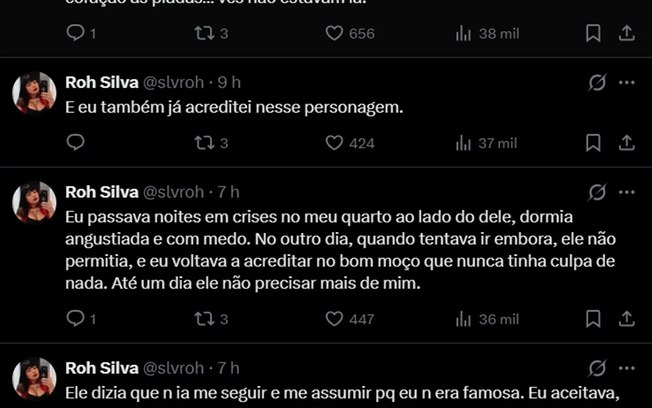
Task: Open Grok icon on 'Eu passava noites' tweet
Action: pos(597,192)
